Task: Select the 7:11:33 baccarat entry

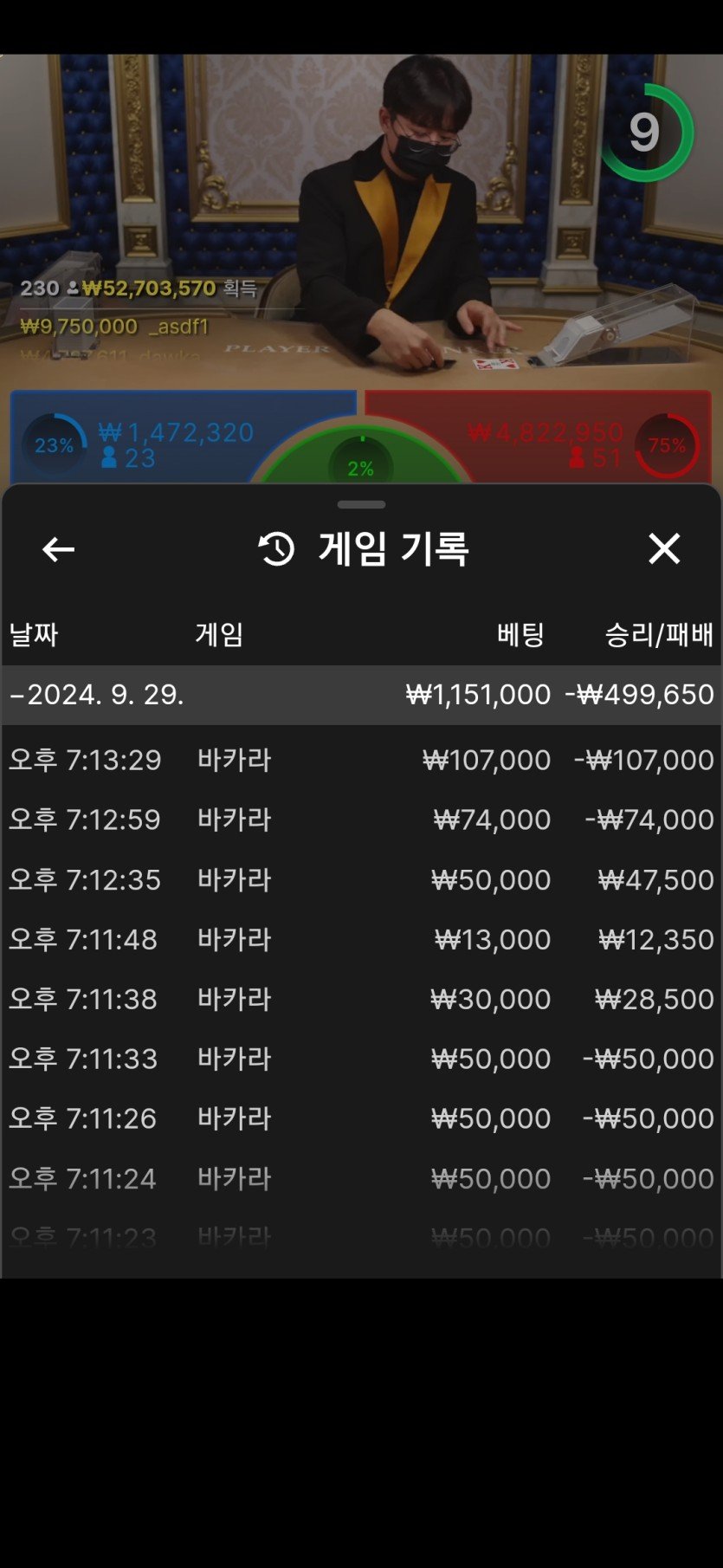Action: point(361,1059)
